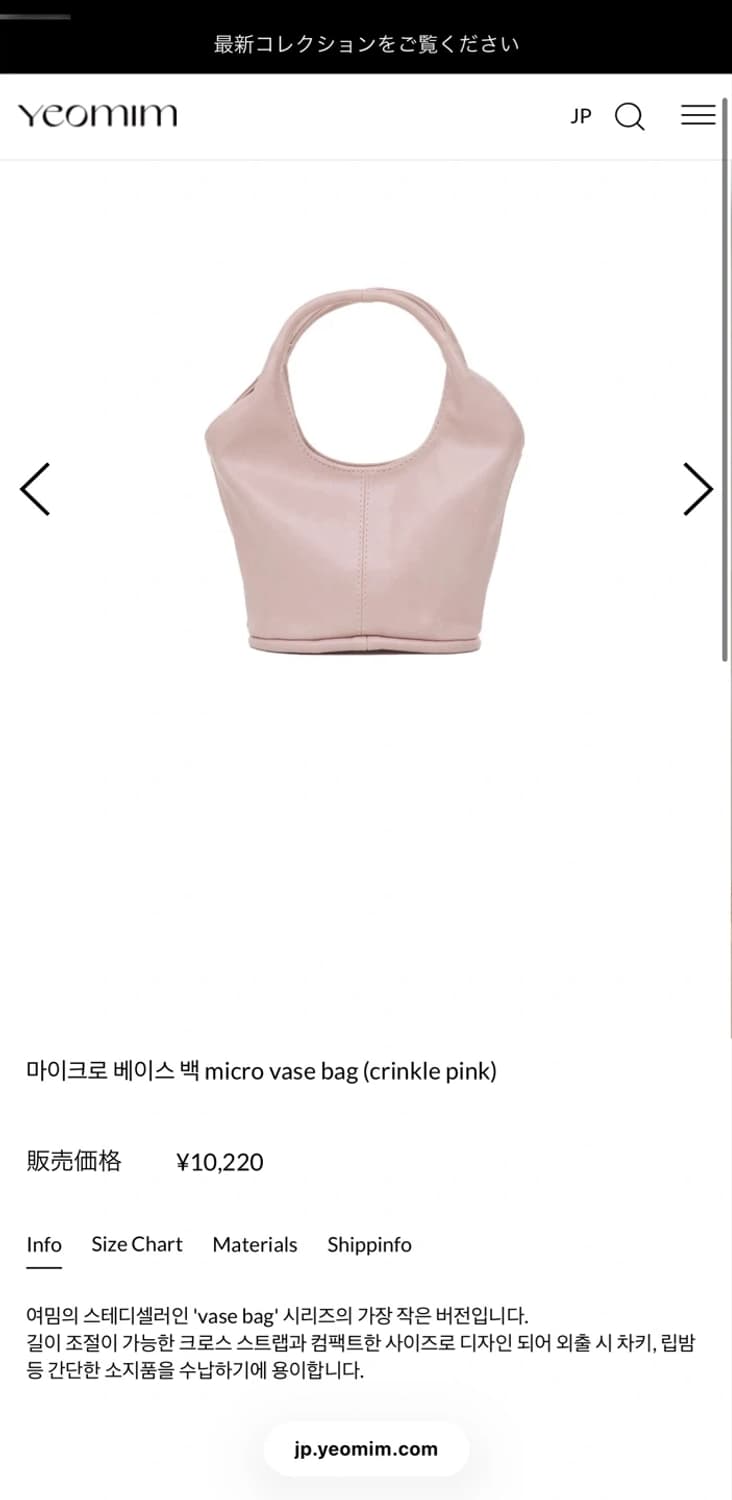This screenshot has width=732, height=1500.
Task: Select the Info tab
Action: point(43,1244)
